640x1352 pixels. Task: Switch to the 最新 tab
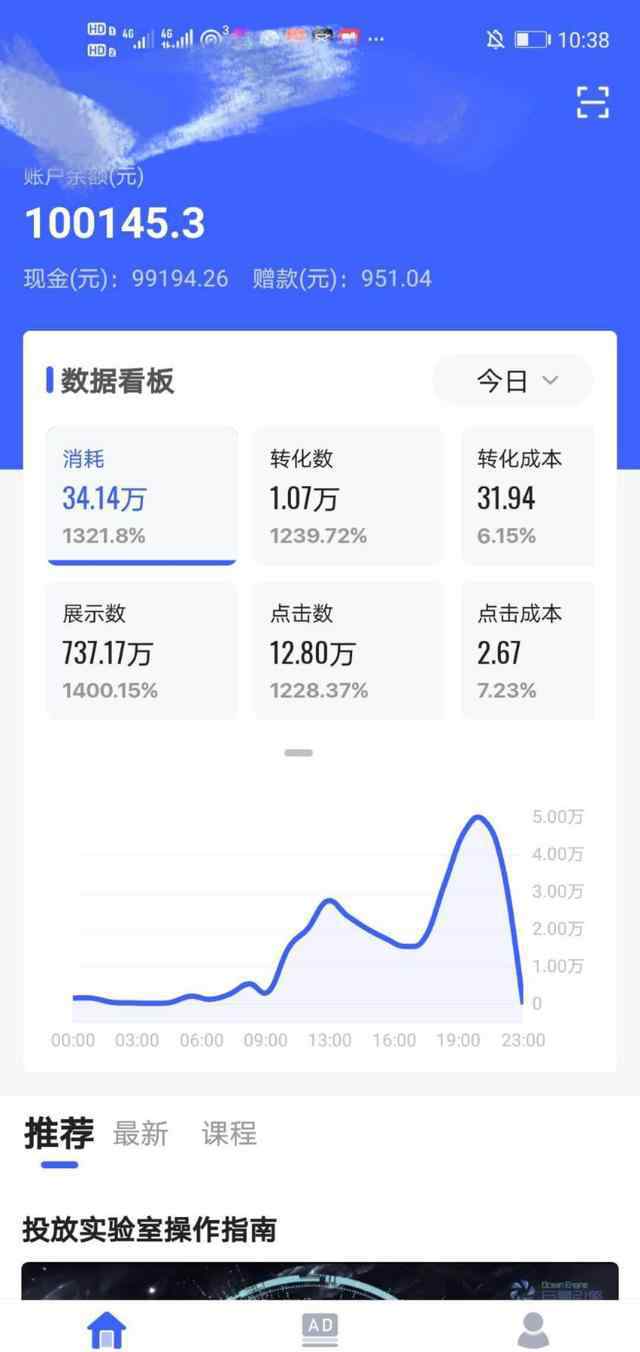(141, 1134)
